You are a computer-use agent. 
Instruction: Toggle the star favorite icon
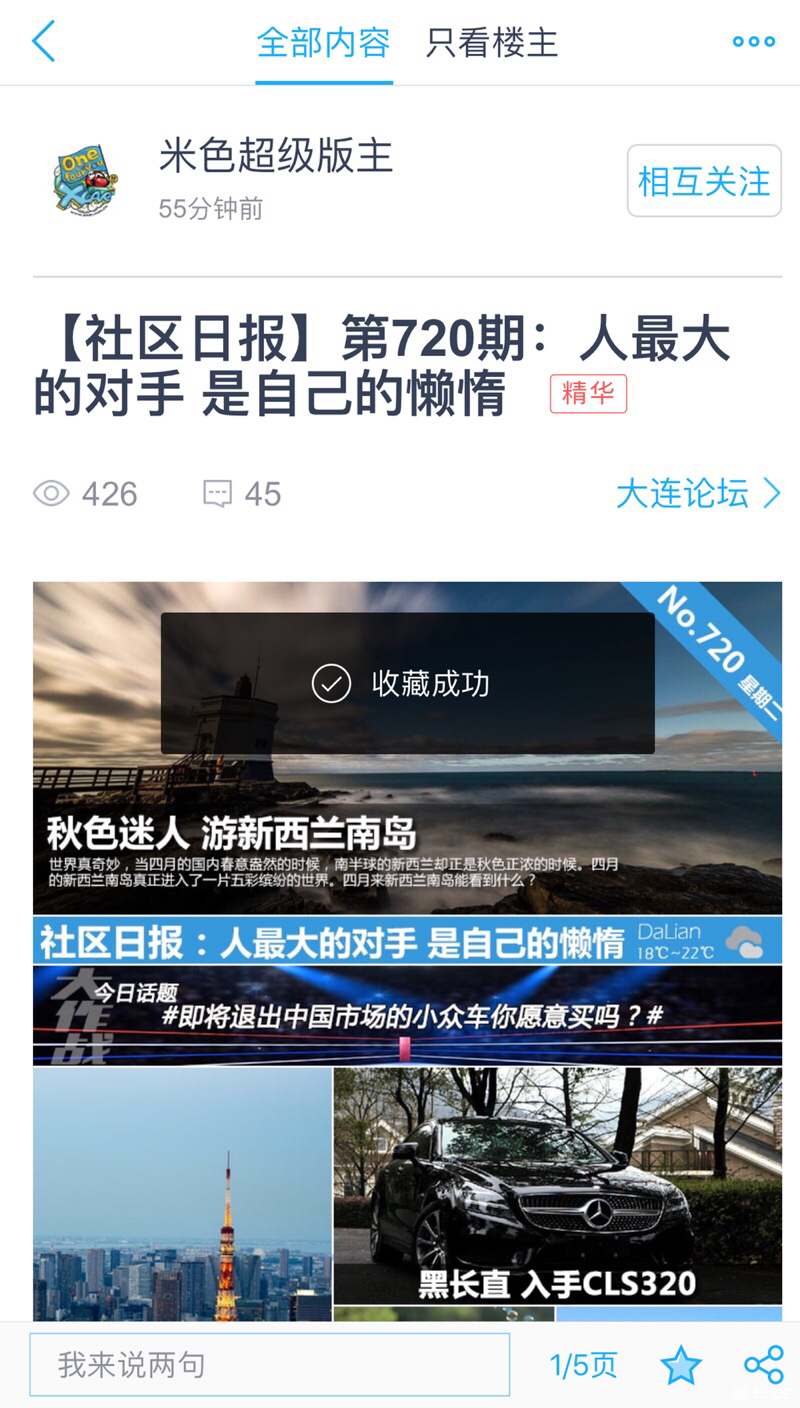coord(680,1365)
